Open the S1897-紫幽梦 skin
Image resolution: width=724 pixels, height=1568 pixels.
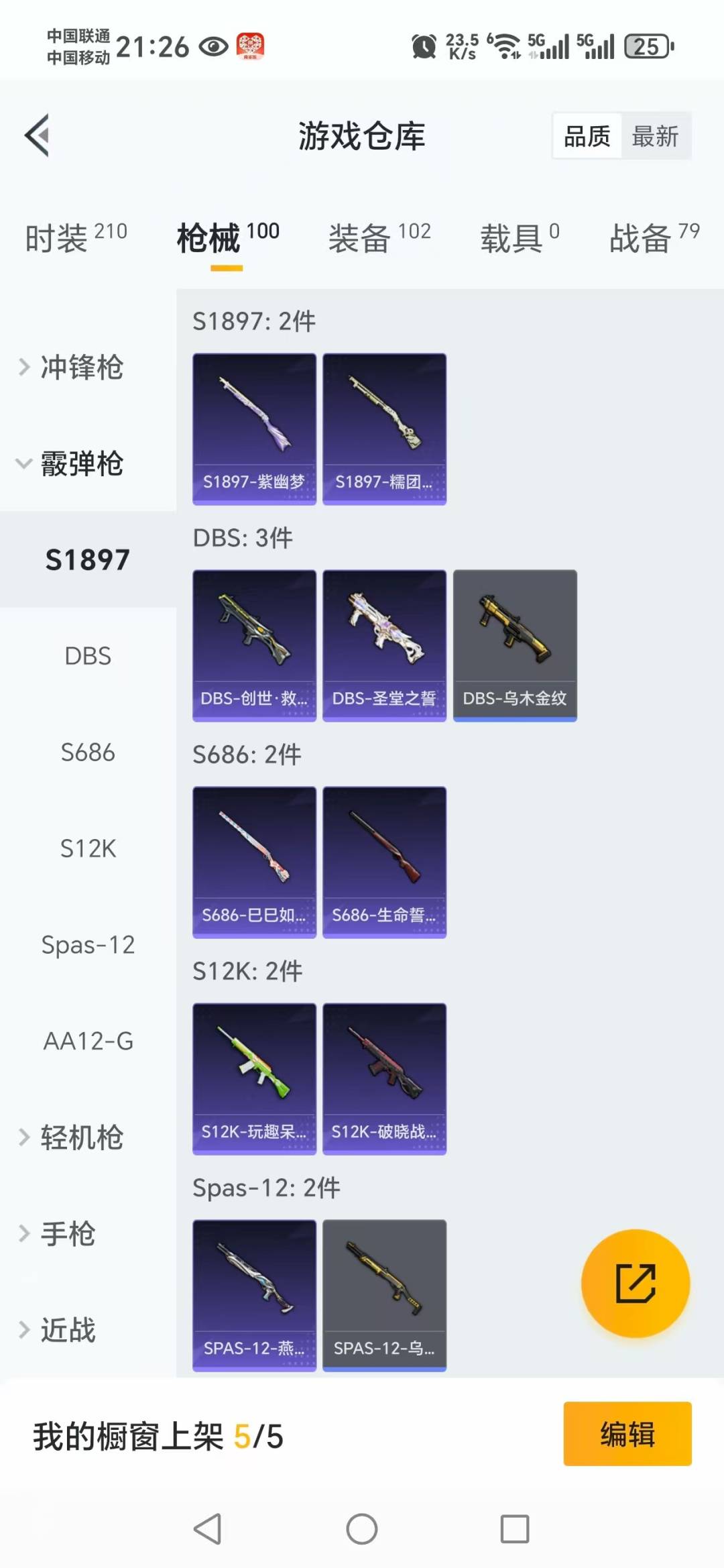coord(254,429)
